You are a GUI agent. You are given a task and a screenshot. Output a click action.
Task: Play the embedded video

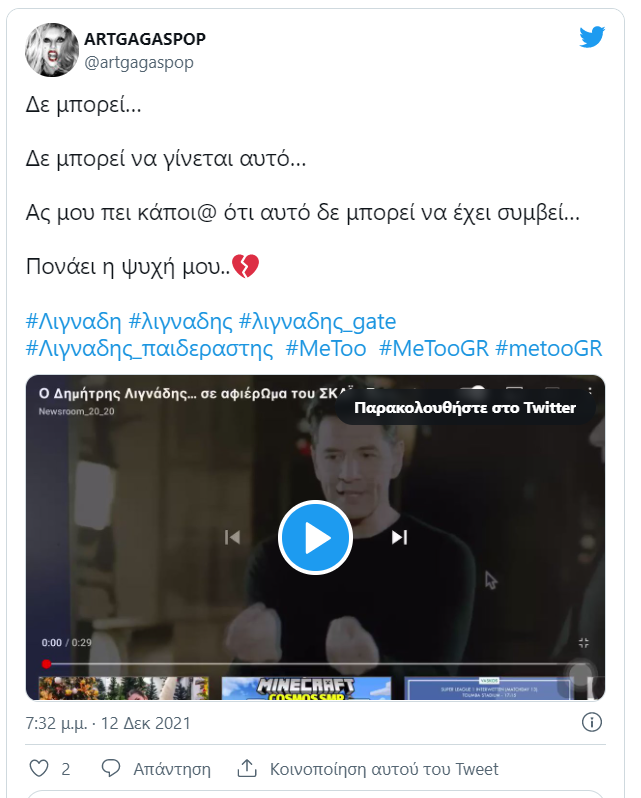[315, 538]
